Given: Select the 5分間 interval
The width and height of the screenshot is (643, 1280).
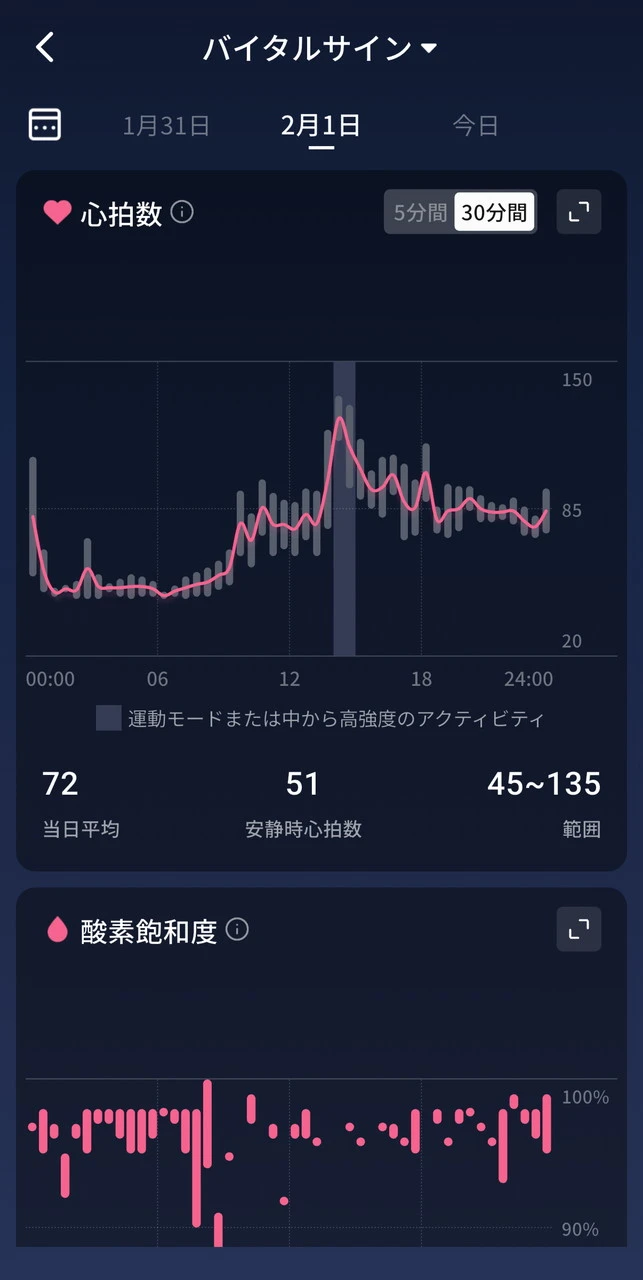Looking at the screenshot, I should [x=419, y=212].
